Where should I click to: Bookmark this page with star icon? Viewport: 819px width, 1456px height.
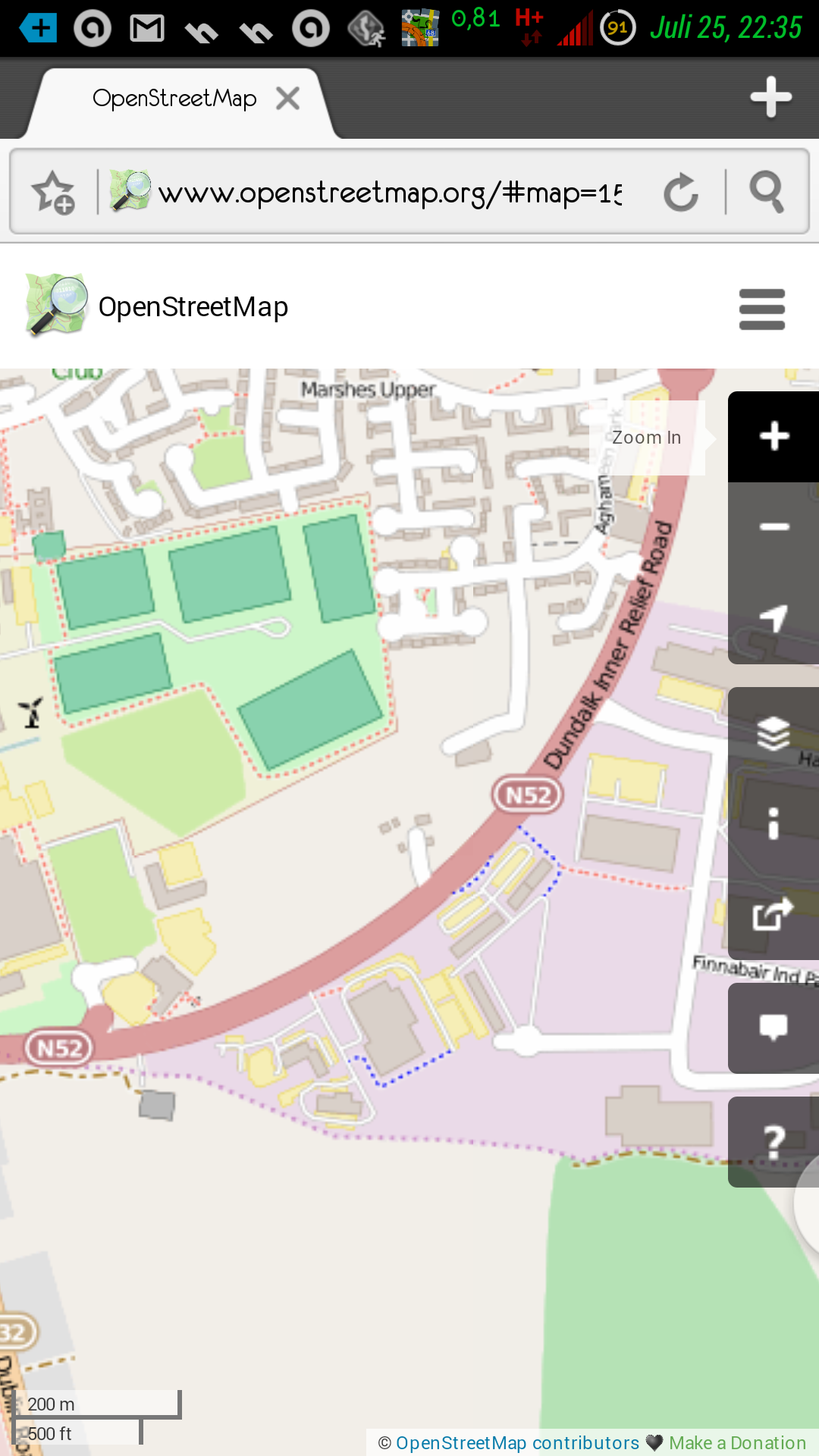pyautogui.click(x=54, y=193)
